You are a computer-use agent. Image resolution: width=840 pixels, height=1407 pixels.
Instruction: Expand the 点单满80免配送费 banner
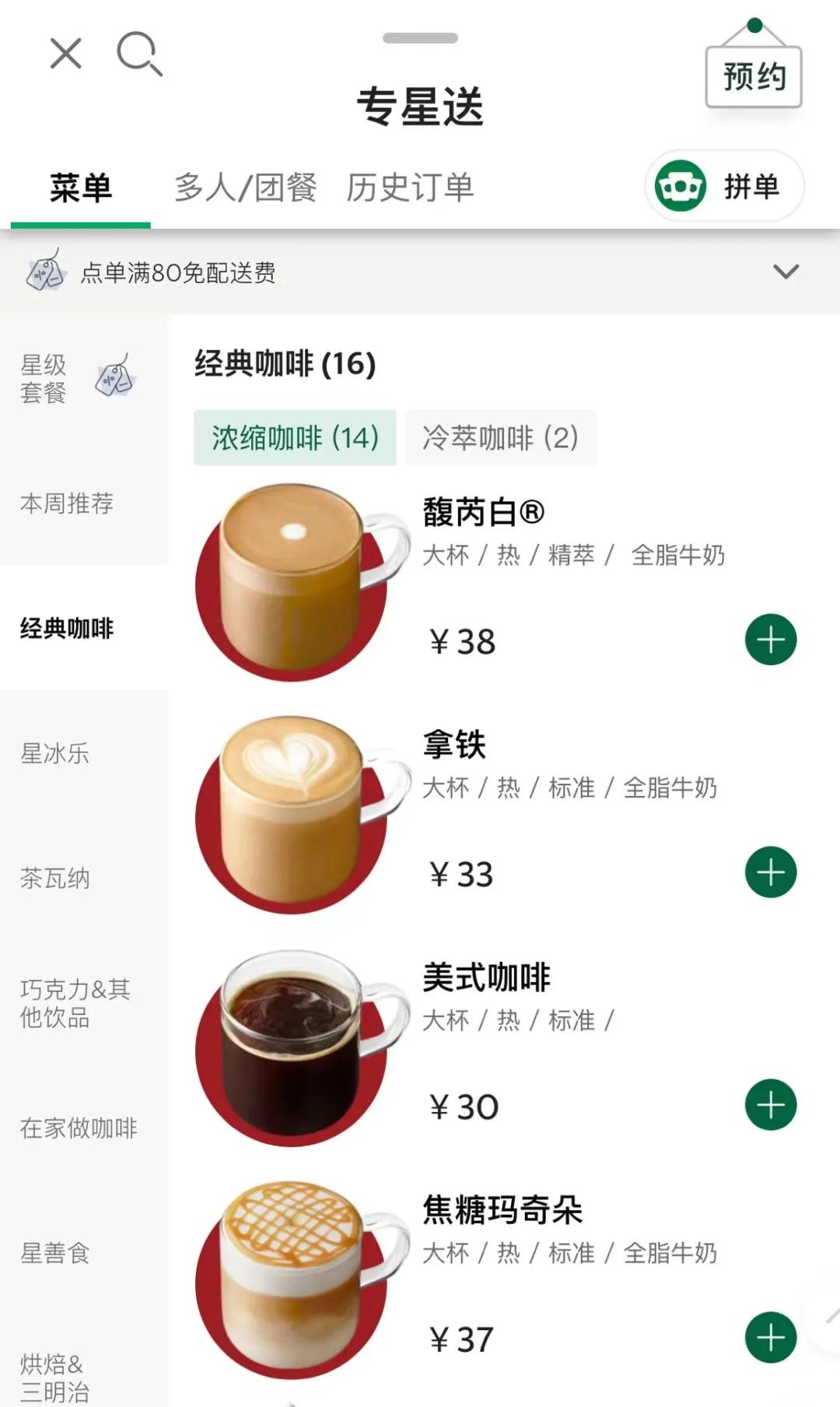786,272
